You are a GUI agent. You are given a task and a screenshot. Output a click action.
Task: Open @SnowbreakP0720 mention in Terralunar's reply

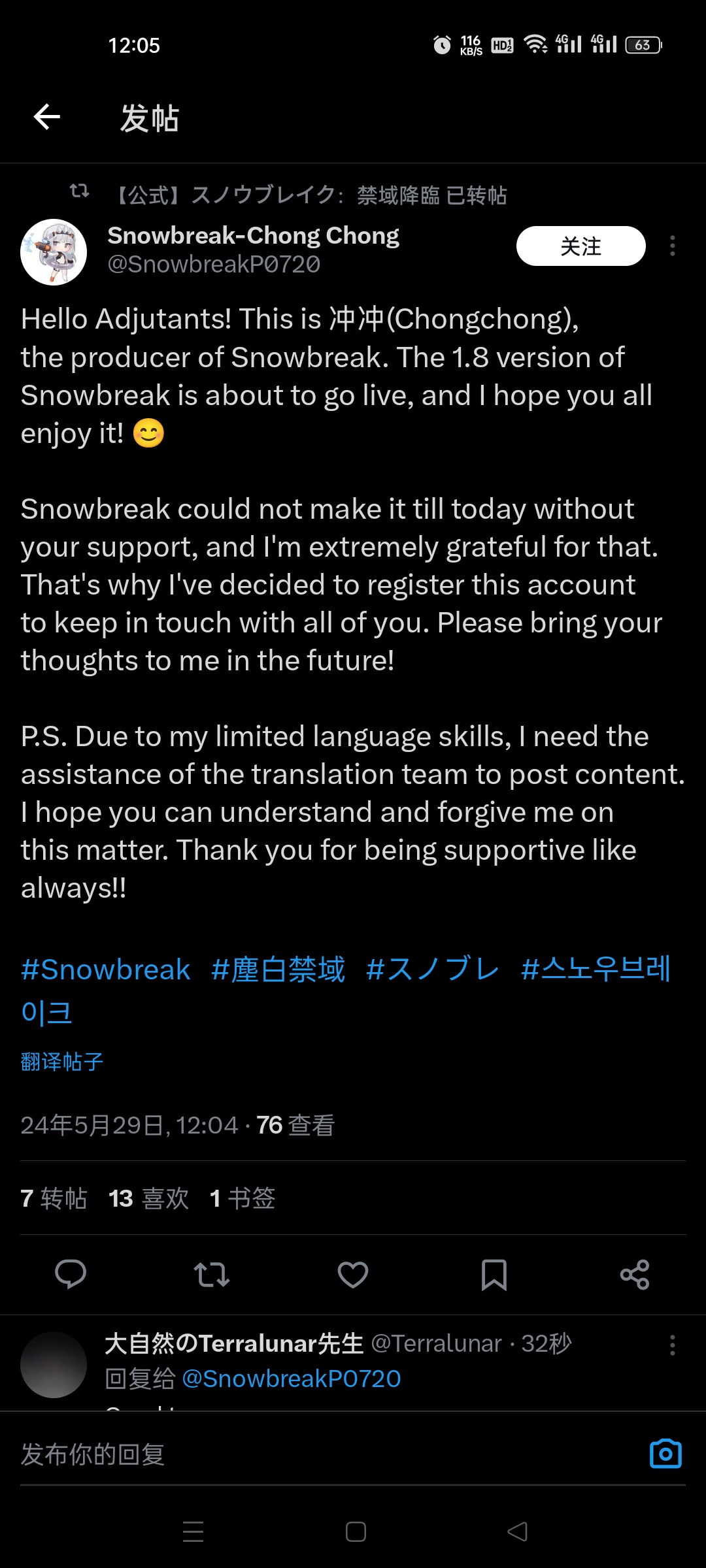coord(291,1379)
